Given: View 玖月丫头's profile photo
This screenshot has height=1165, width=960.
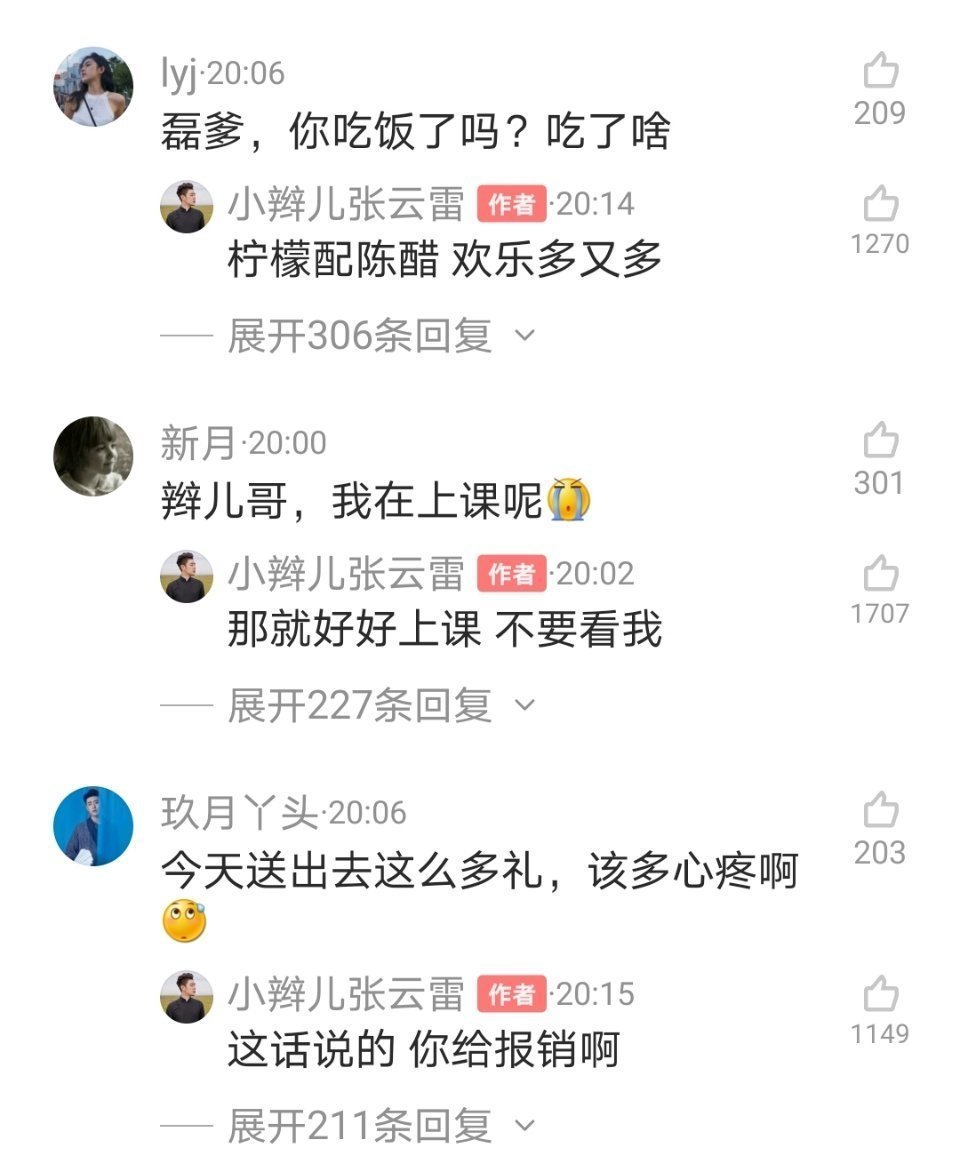Looking at the screenshot, I should pos(95,828).
